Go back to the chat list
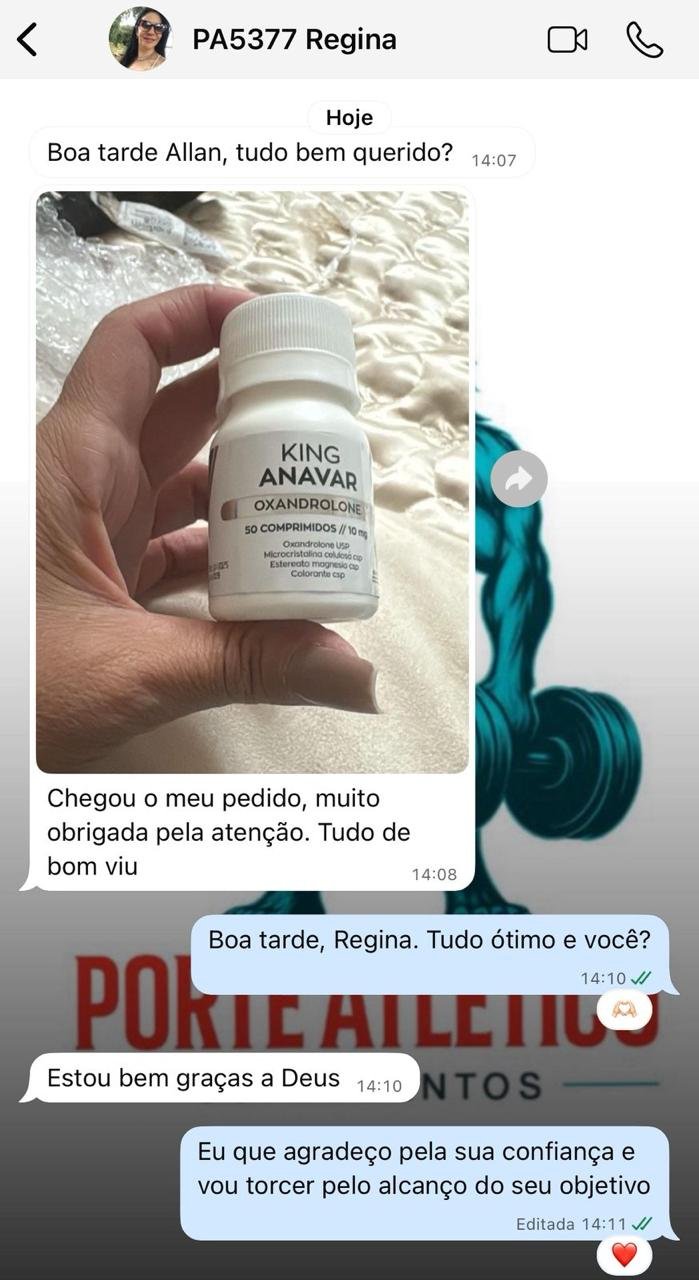The image size is (699, 1280). coord(27,40)
